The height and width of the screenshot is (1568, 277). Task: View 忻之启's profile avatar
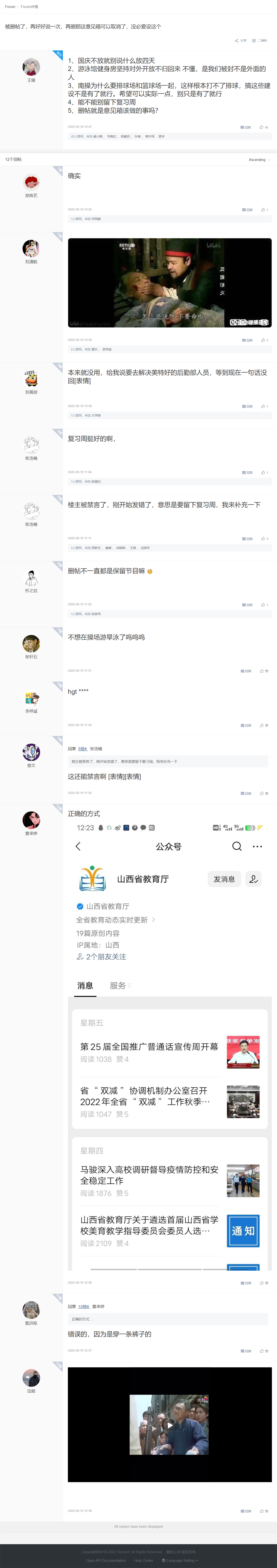tap(31, 578)
